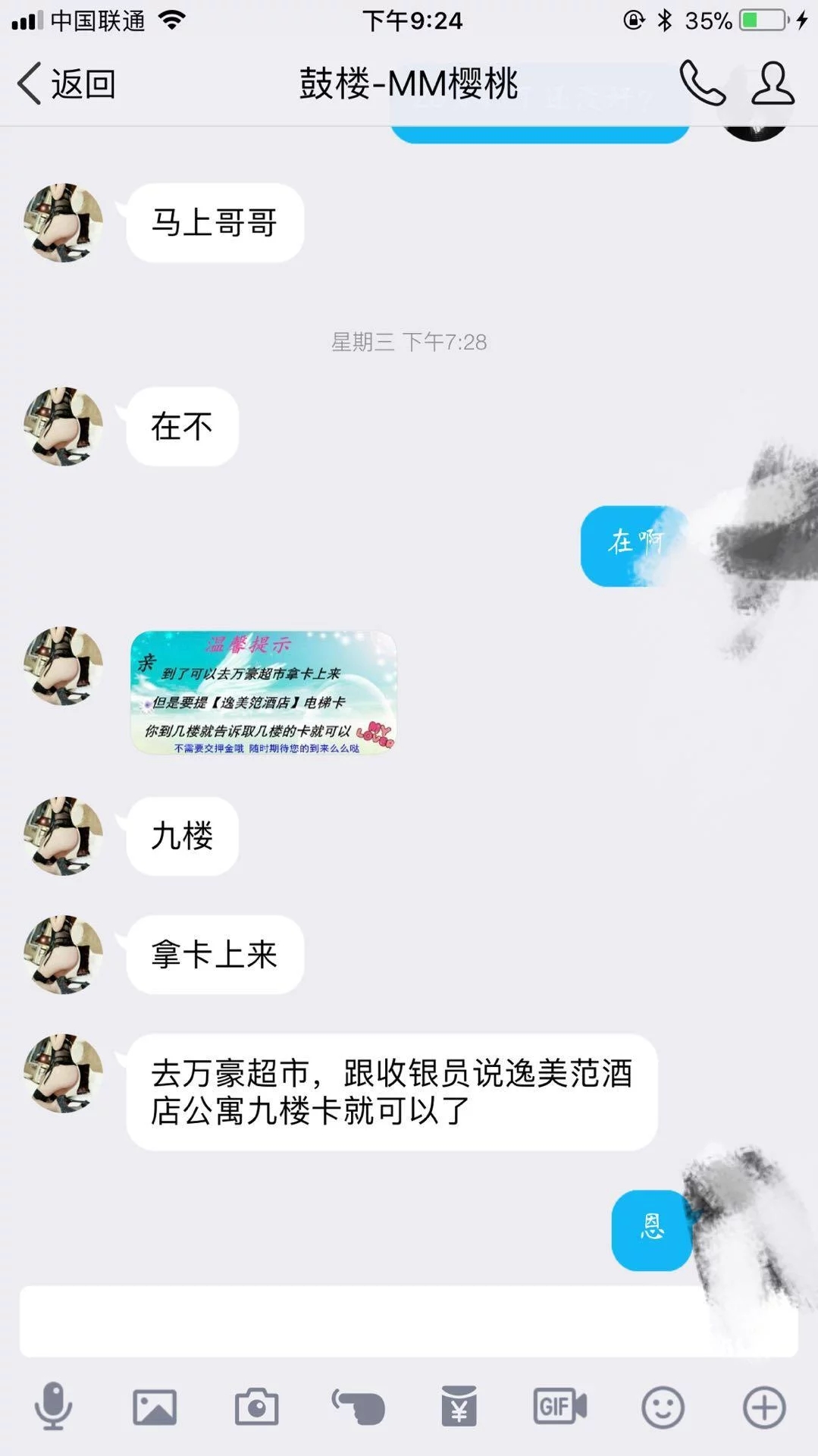Viewport: 818px width, 1456px height.
Task: Open the photo album picker icon
Action: [155, 1407]
